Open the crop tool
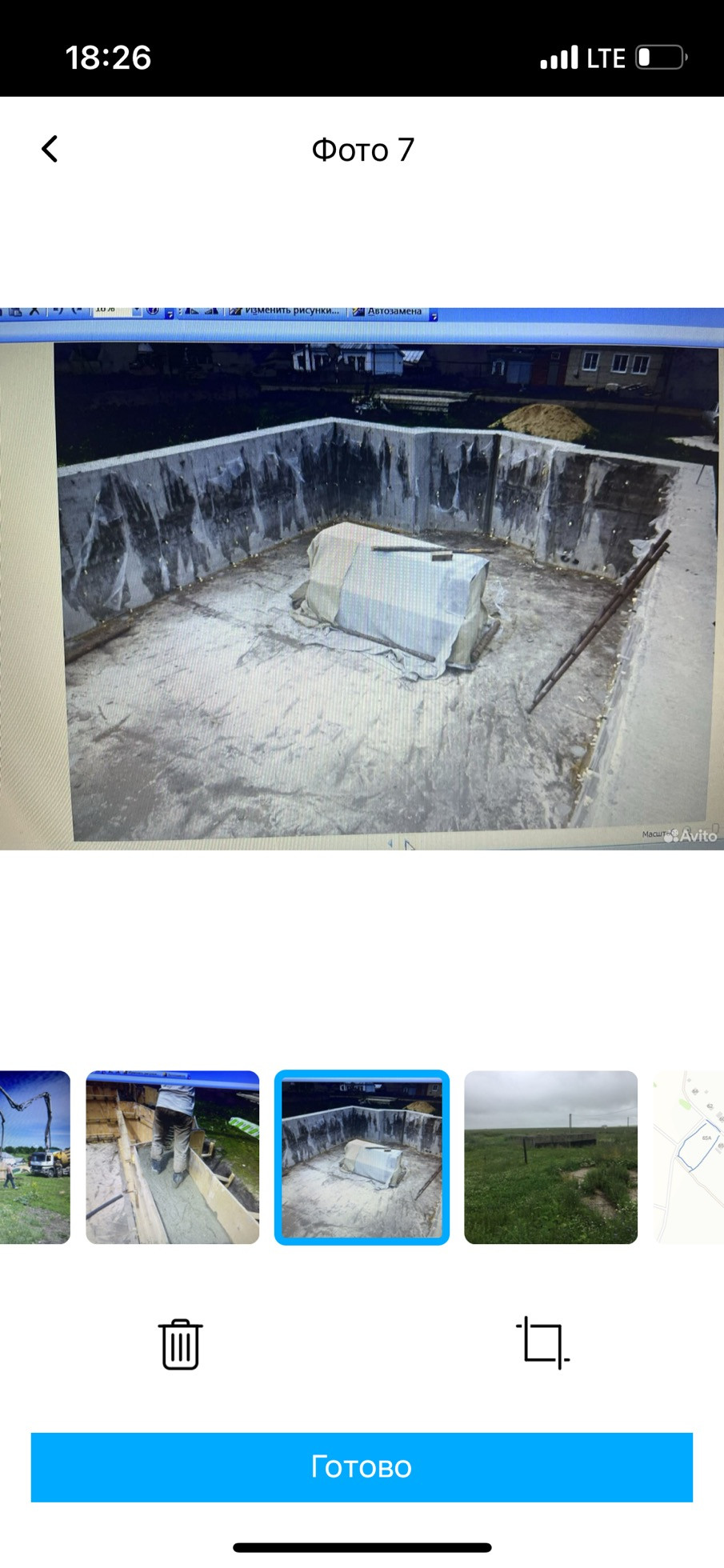The width and height of the screenshot is (724, 1568). (542, 1342)
